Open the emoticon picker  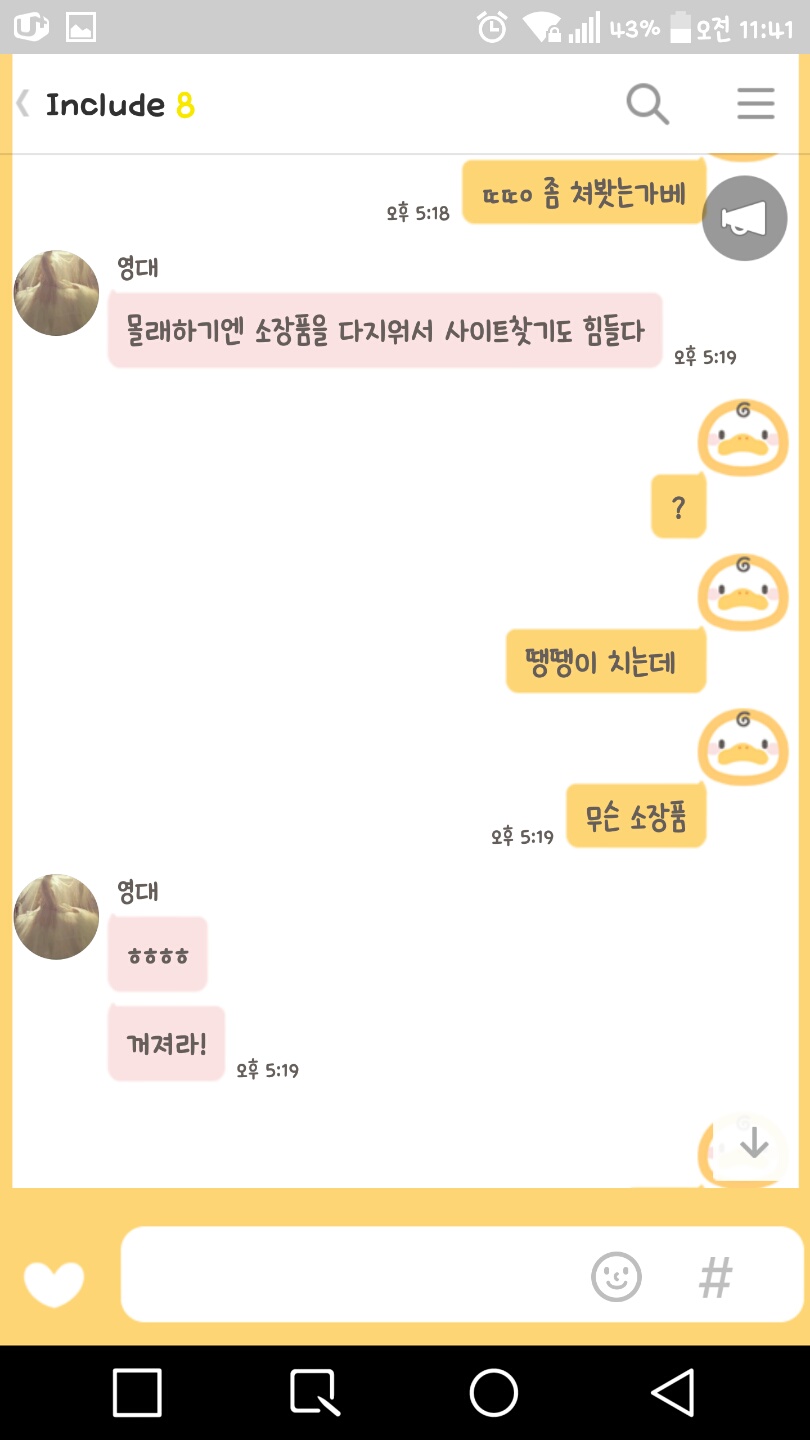pos(616,1277)
